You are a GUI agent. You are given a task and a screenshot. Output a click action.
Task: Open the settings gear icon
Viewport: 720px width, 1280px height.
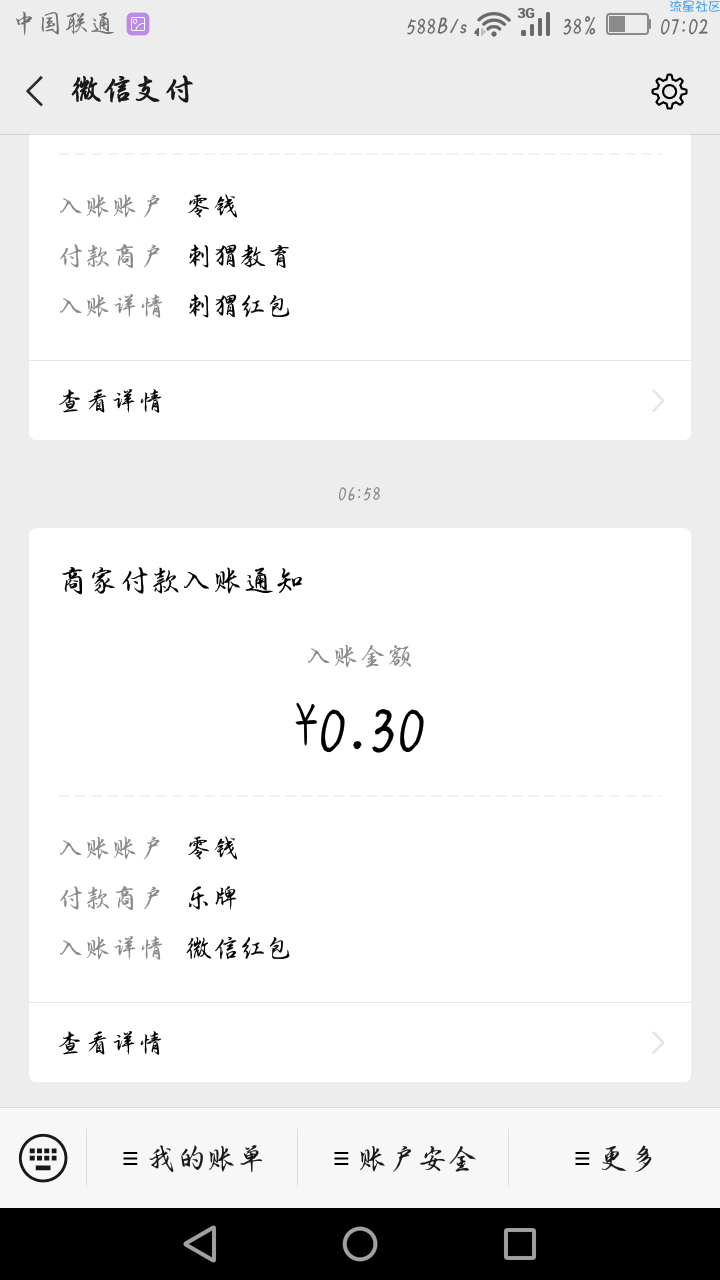pyautogui.click(x=669, y=91)
